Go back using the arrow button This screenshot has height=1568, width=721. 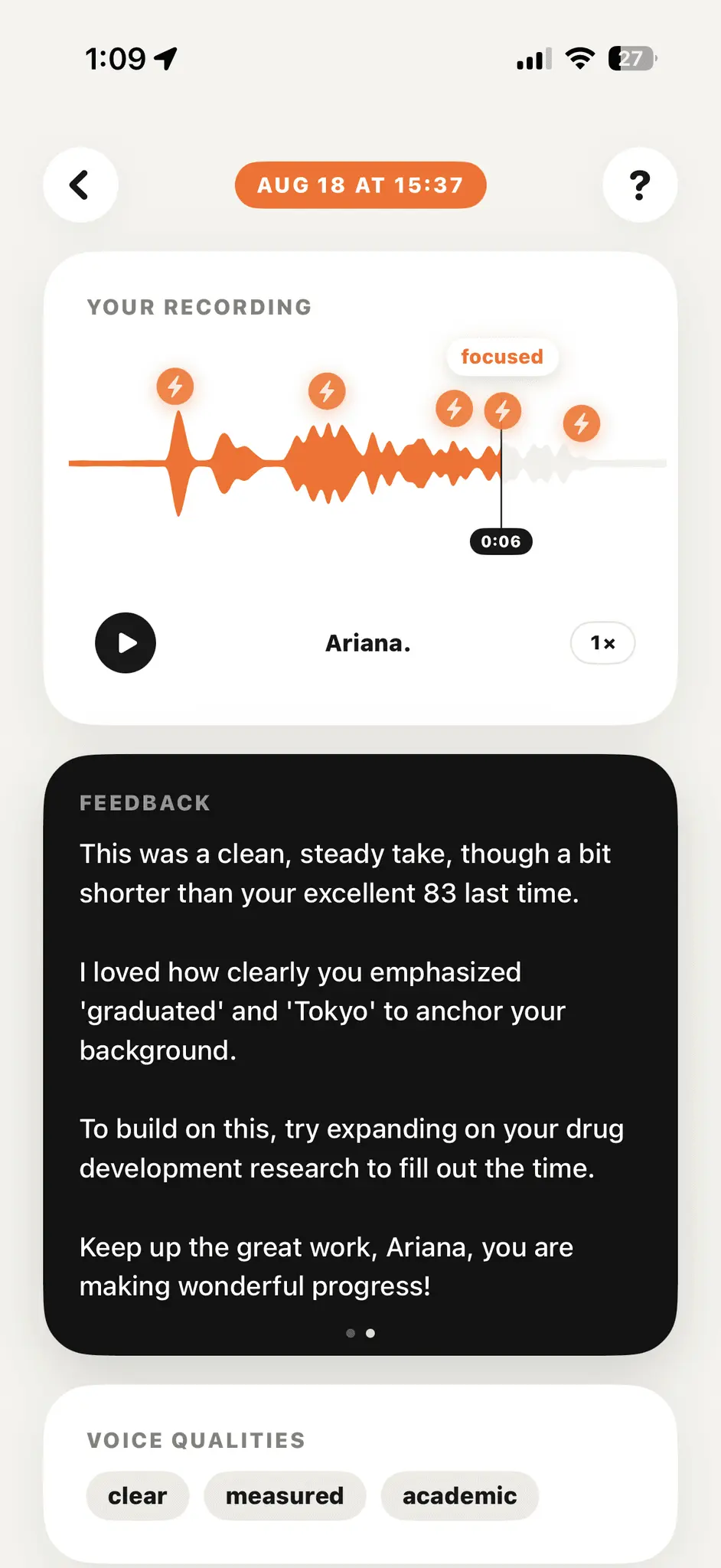coord(80,185)
